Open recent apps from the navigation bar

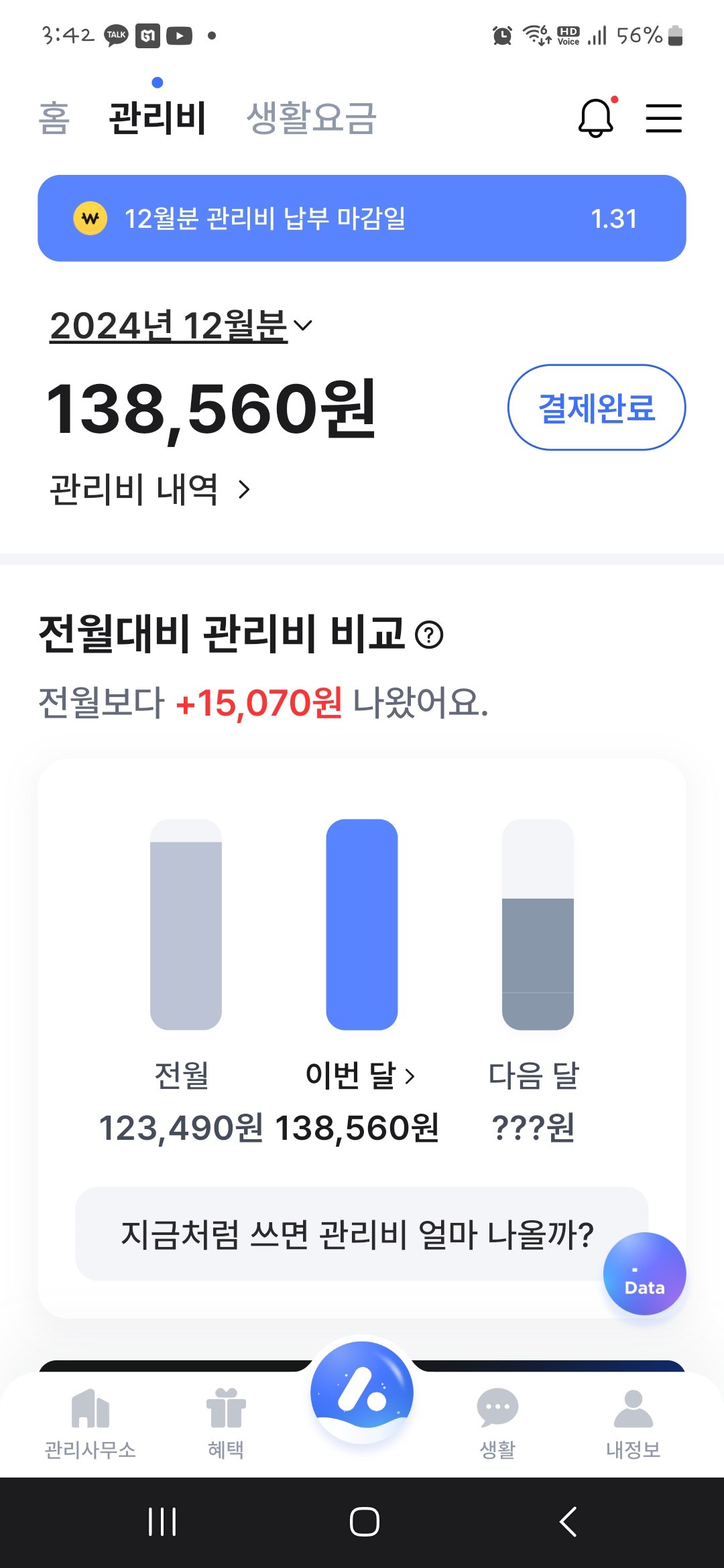coord(162,1522)
